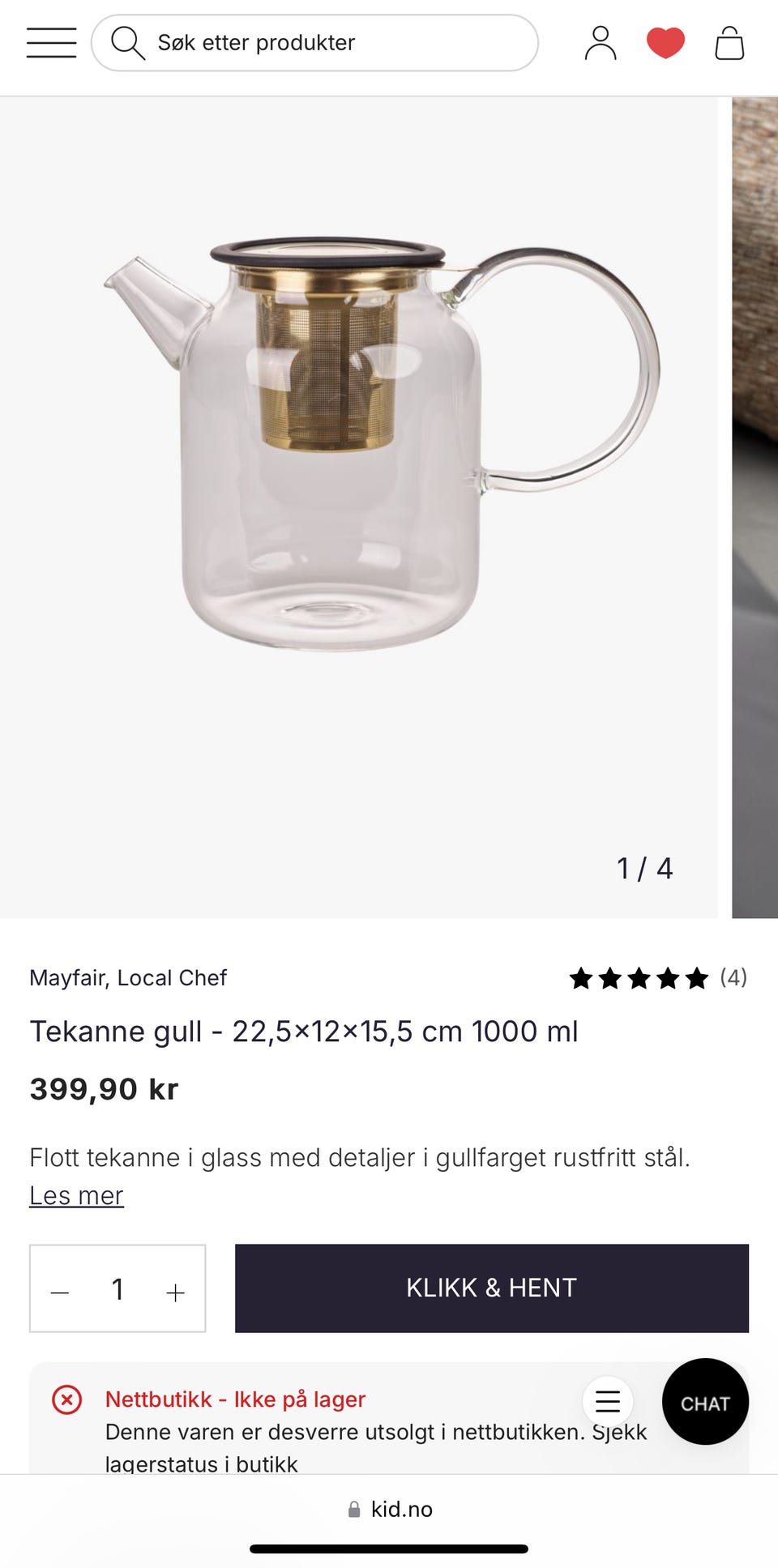Click the Mayfair, Local Chef brand label
Screen dimensions: 778x1568
click(128, 977)
